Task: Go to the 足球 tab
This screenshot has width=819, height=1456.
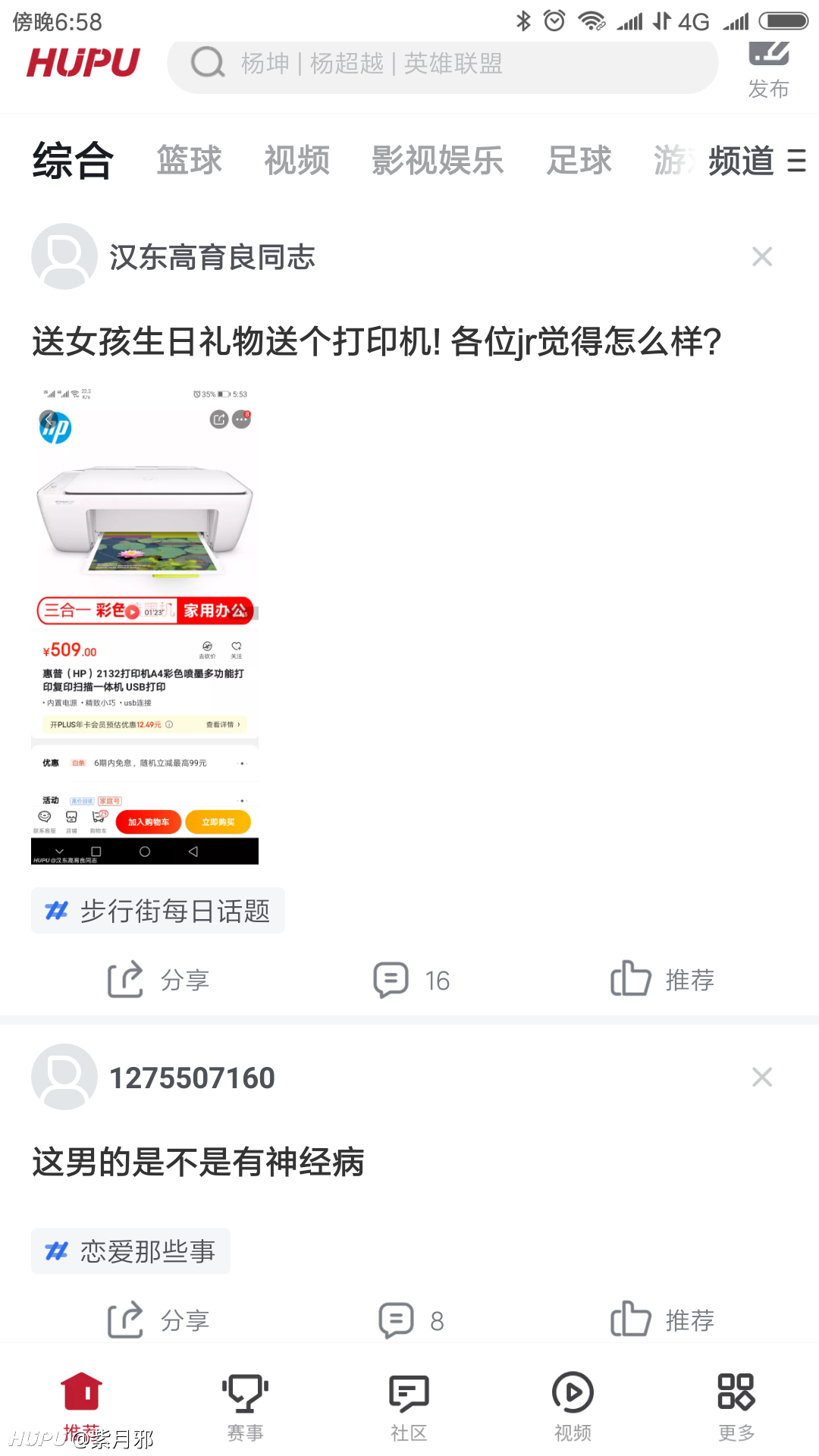Action: click(x=579, y=161)
